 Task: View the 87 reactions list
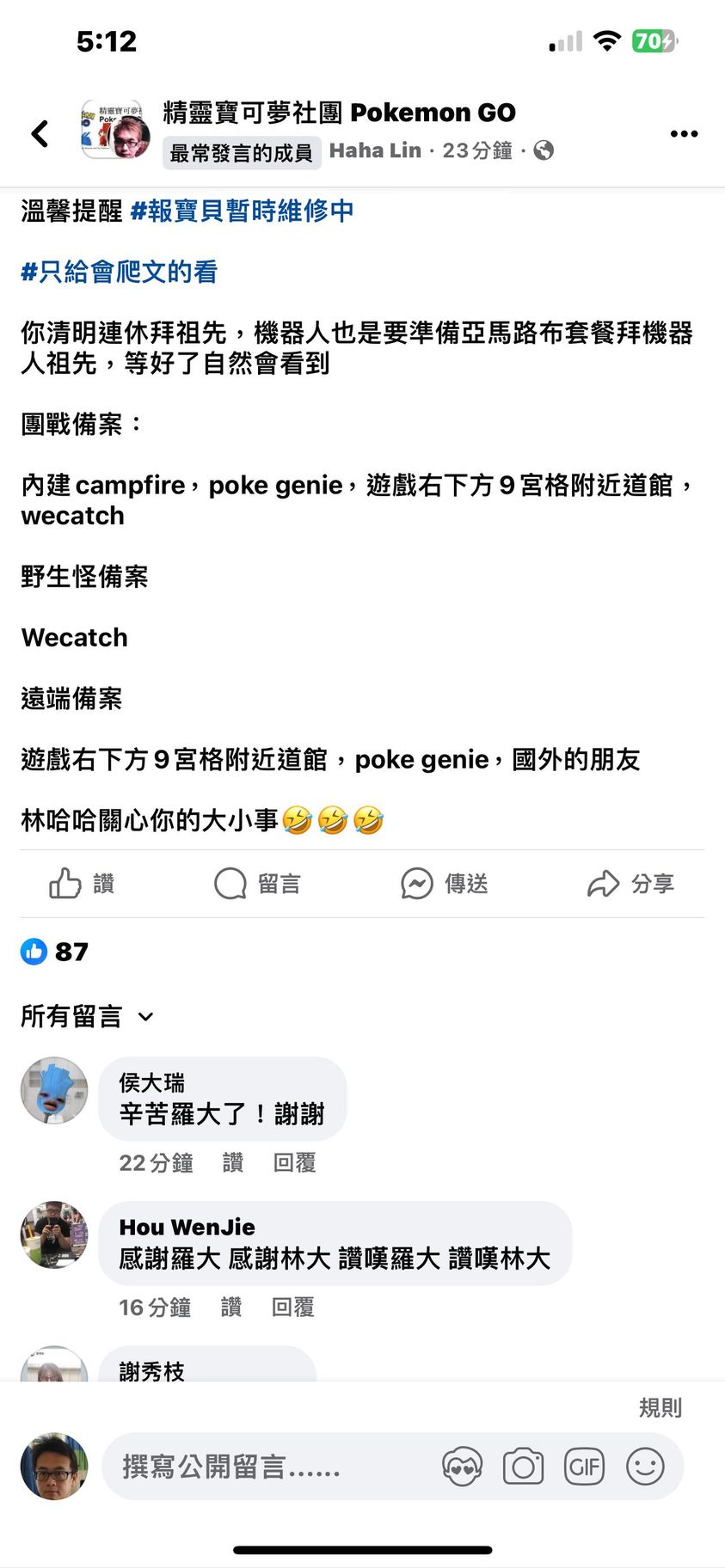tap(55, 952)
